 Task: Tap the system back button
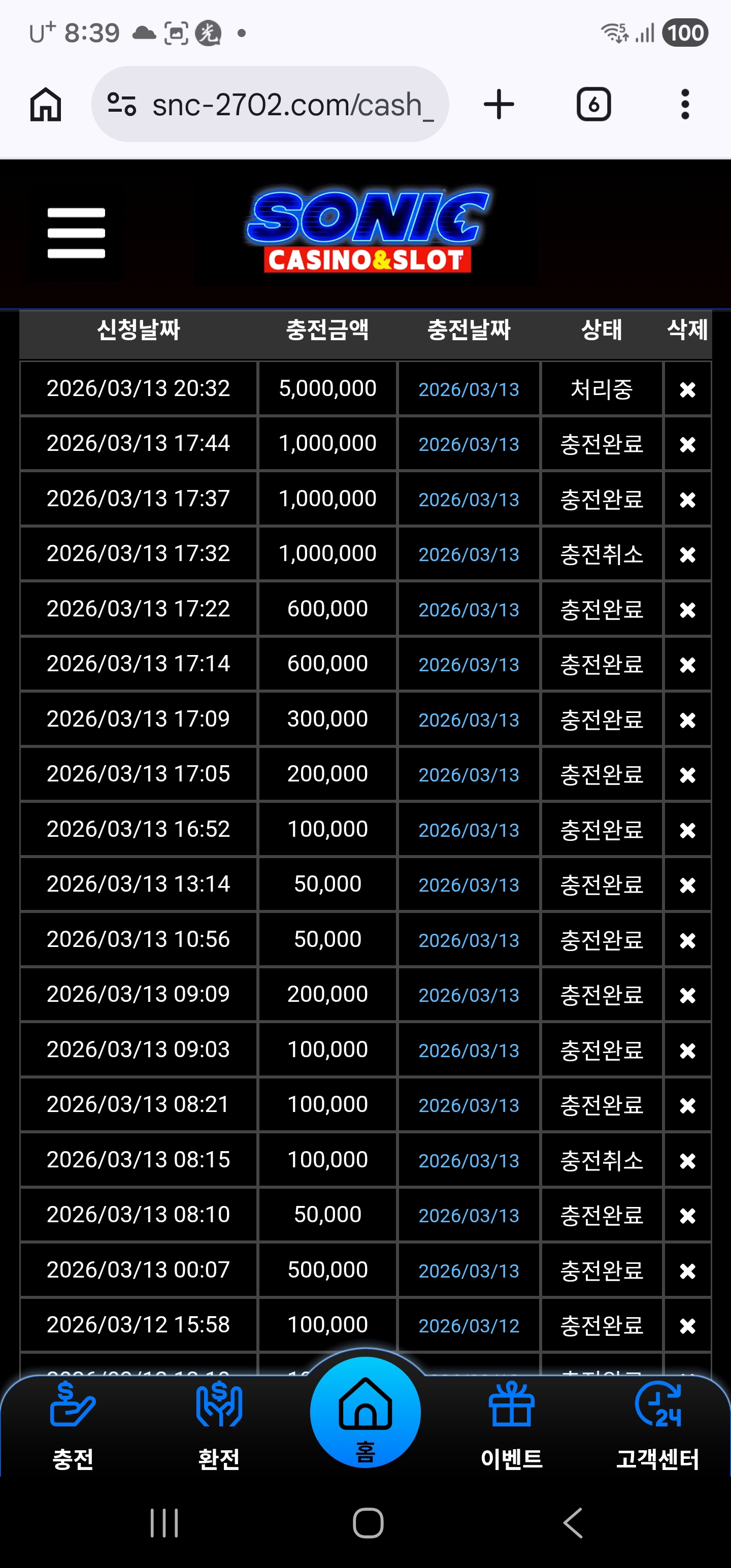tap(573, 1523)
